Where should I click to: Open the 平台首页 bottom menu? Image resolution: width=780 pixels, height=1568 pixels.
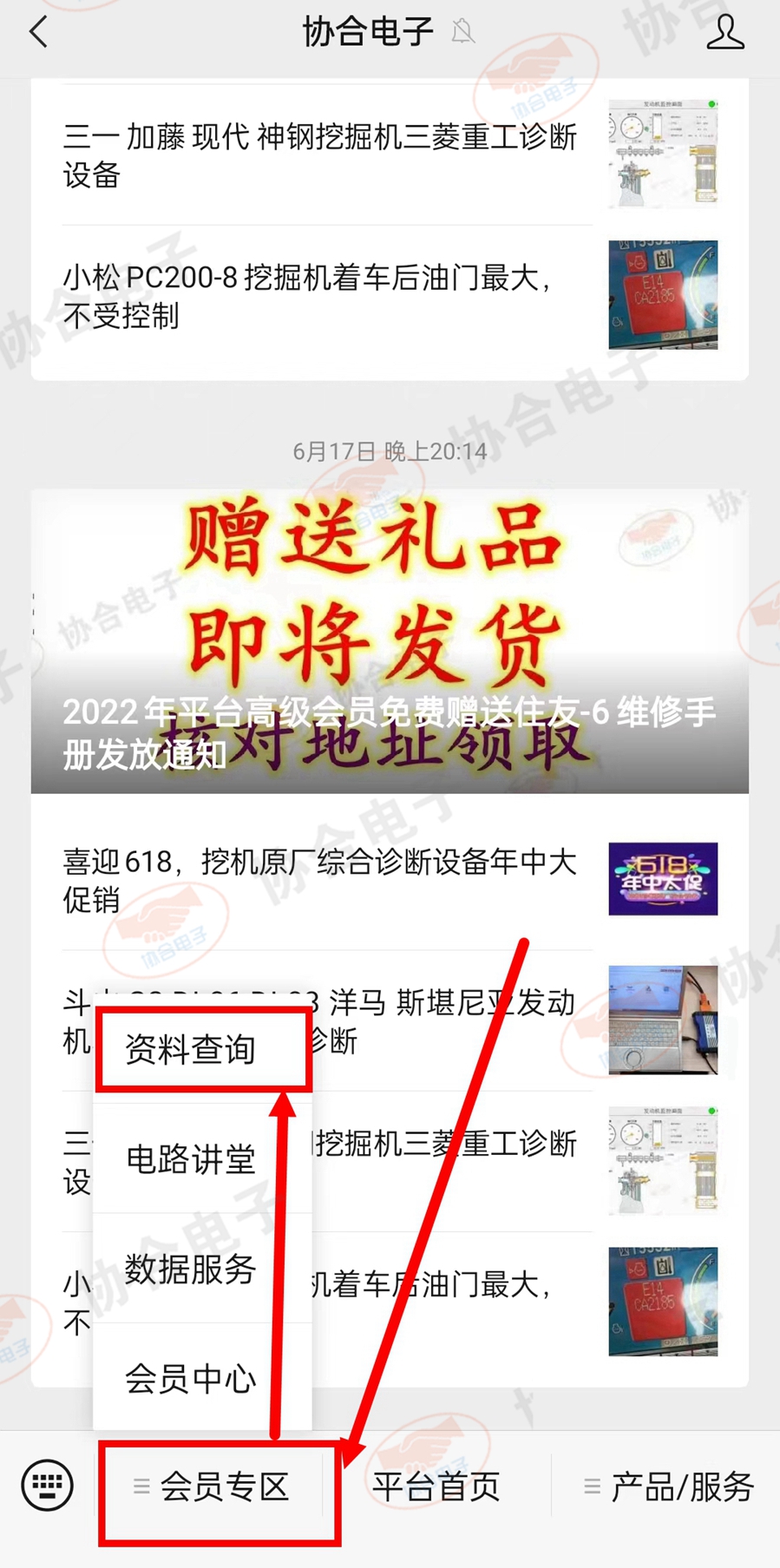(436, 1487)
